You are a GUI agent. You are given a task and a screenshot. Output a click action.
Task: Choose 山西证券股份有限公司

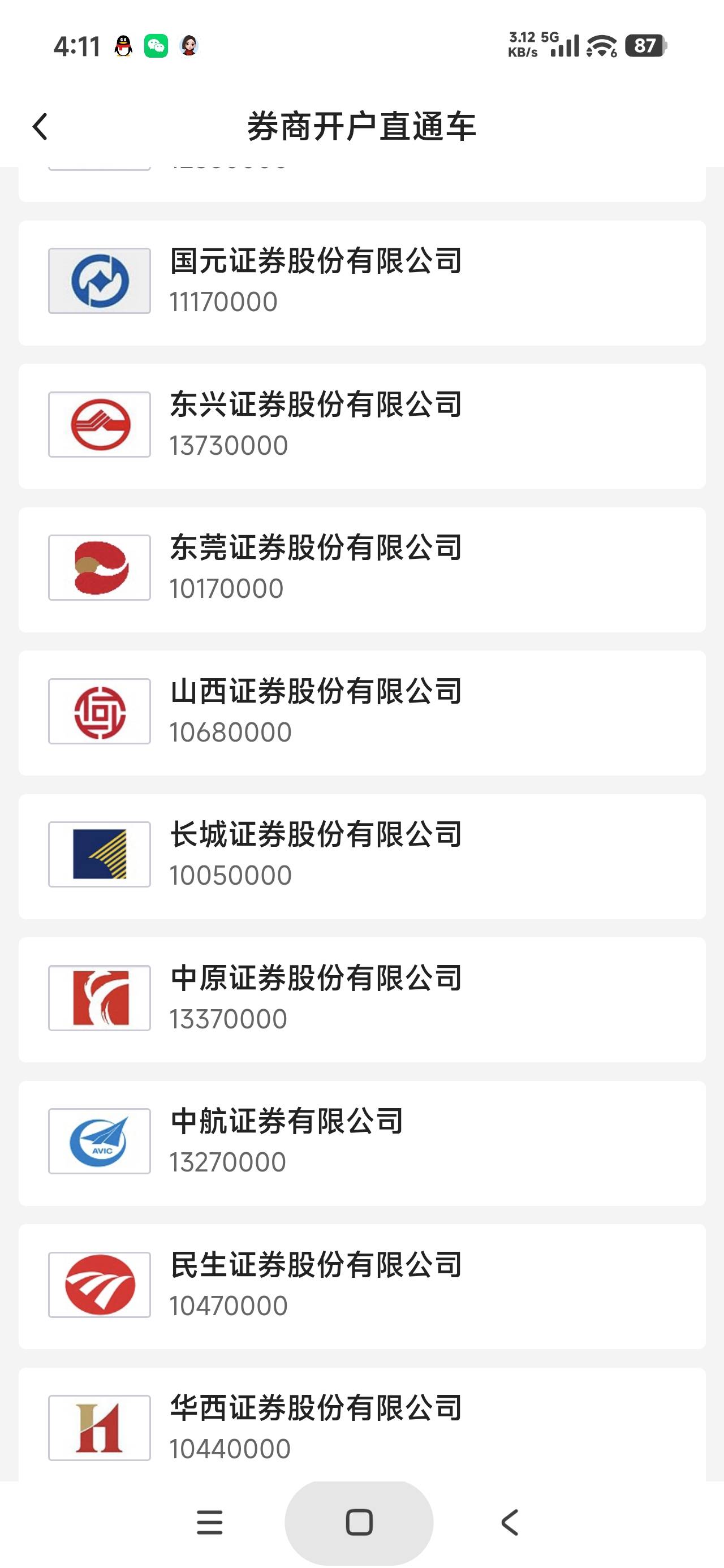click(361, 712)
